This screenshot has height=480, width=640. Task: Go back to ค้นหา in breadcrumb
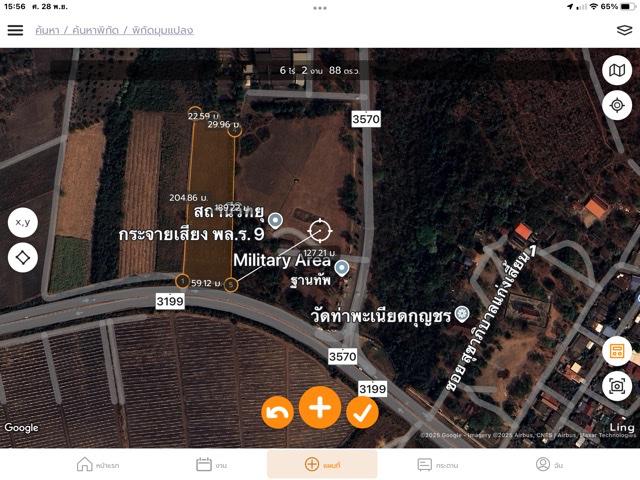point(48,30)
